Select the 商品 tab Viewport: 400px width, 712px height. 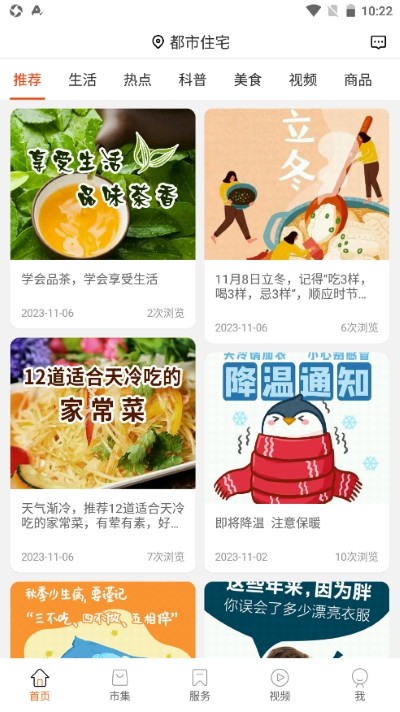pos(358,80)
